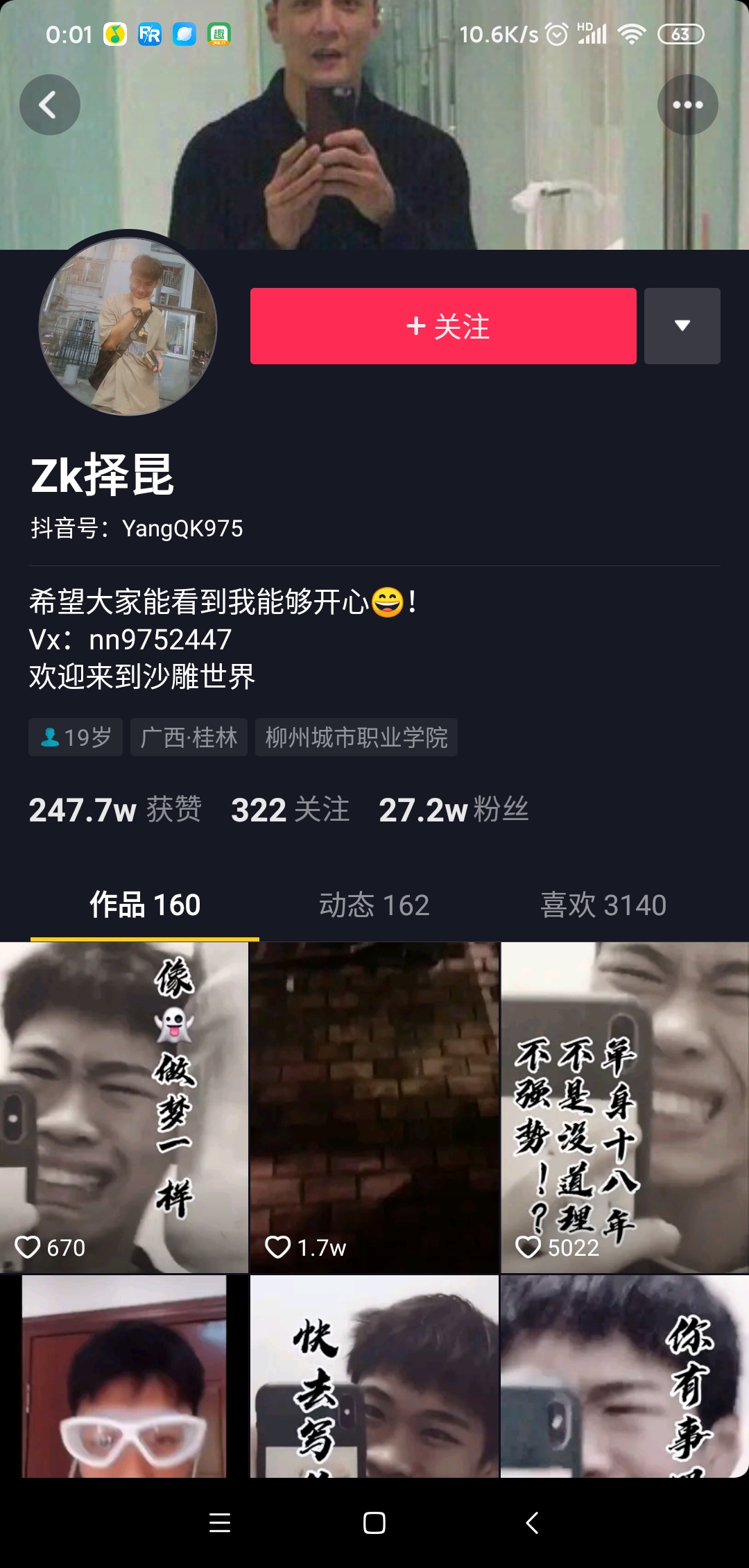This screenshot has height=1568, width=749.
Task: Open the video with 670 likes
Action: tap(124, 1107)
